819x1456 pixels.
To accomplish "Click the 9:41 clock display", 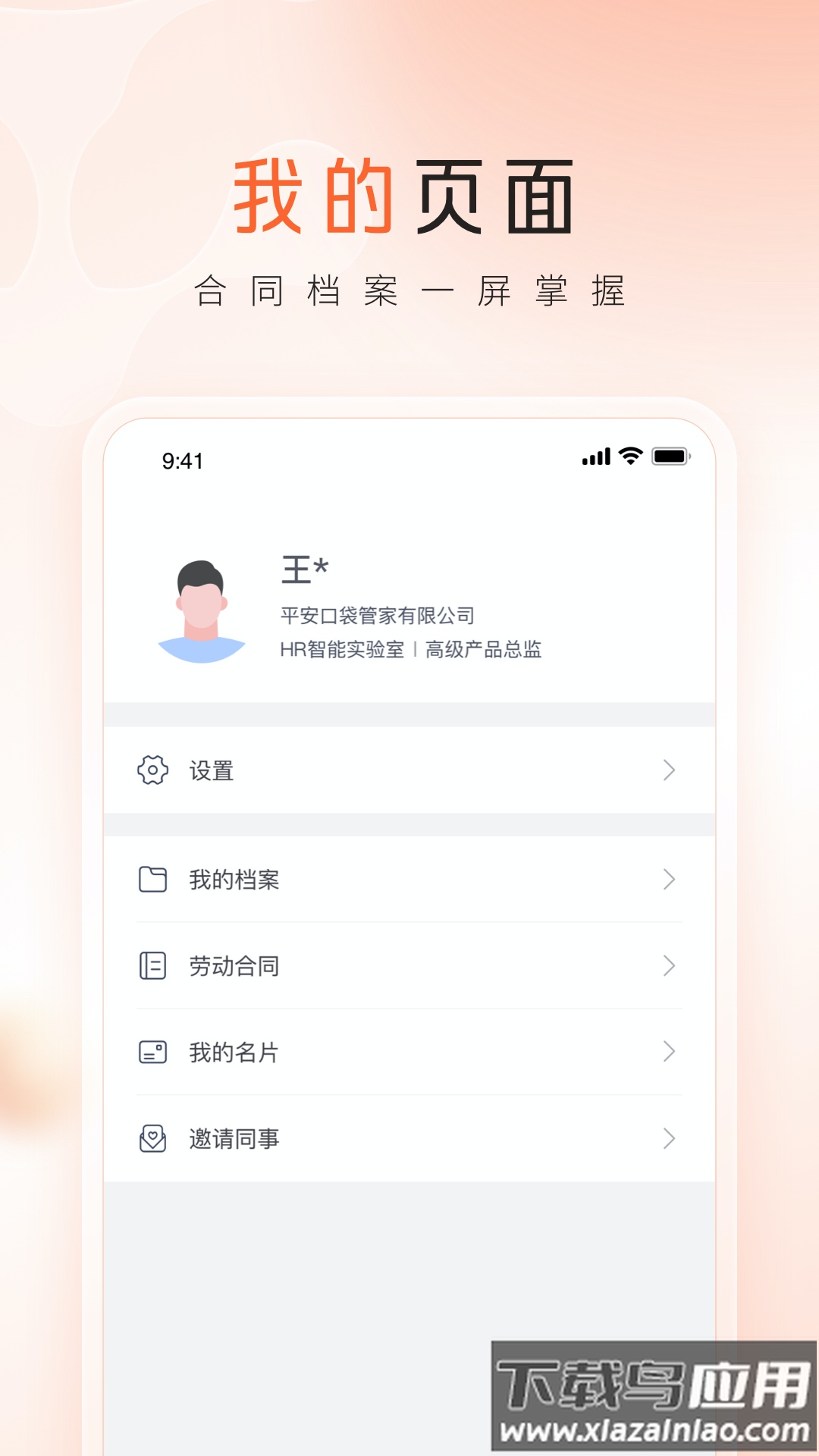I will [x=183, y=458].
